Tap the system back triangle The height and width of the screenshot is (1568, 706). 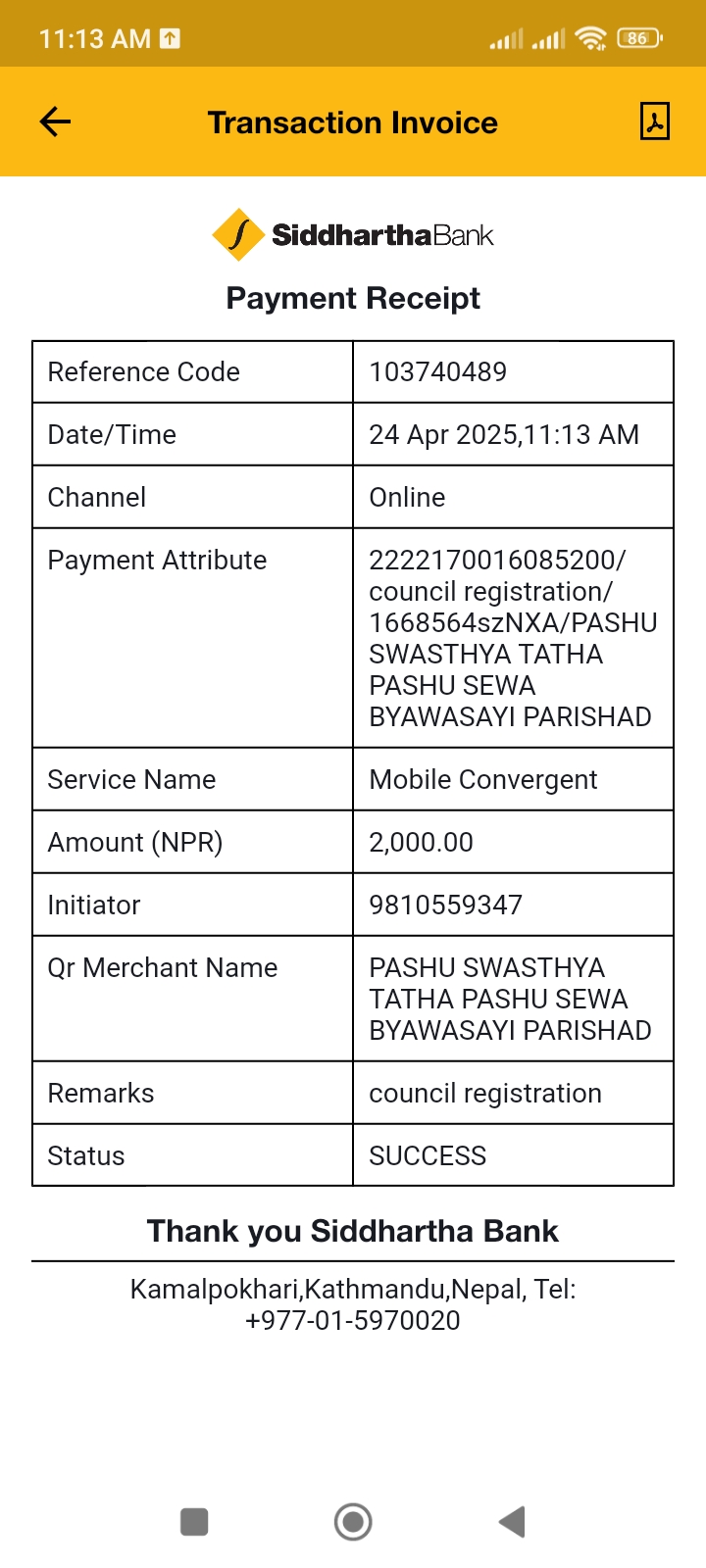[512, 1522]
